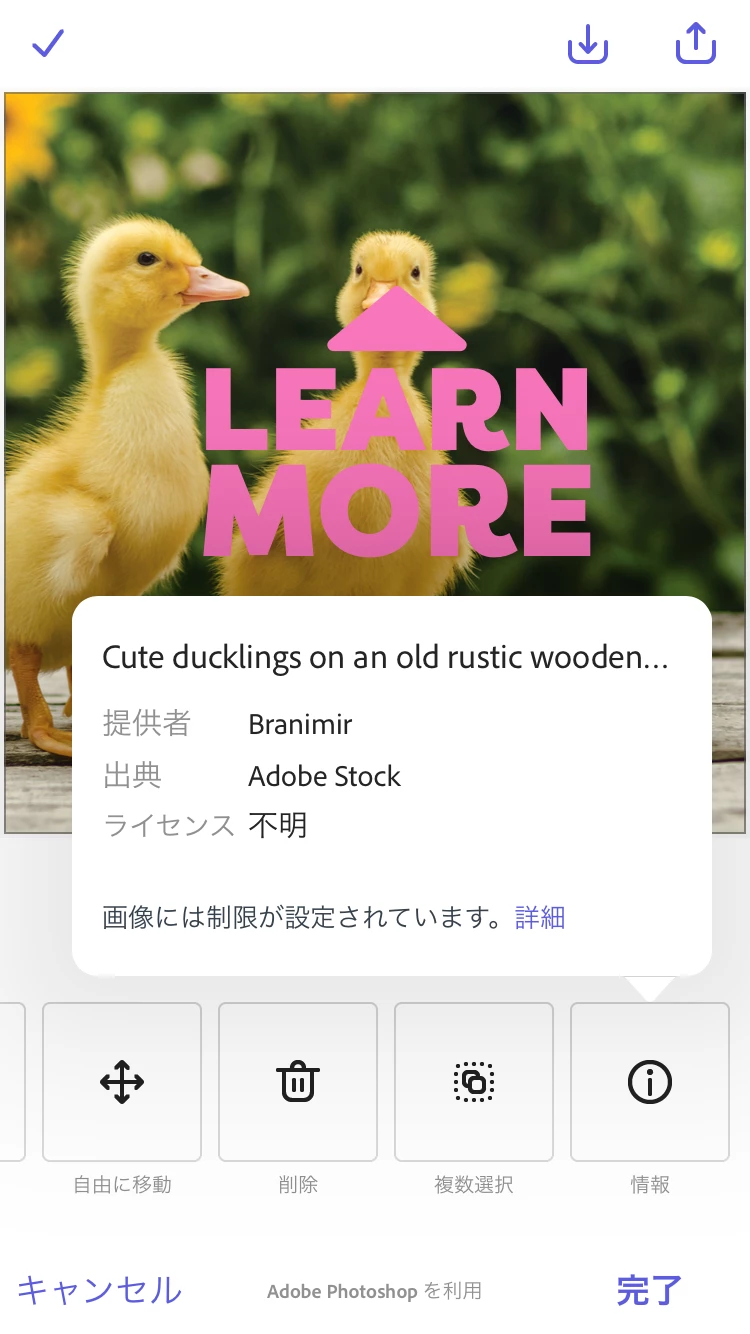This screenshot has width=750, height=1334.
Task: Select the 自由に移動 move tool
Action: [122, 1082]
